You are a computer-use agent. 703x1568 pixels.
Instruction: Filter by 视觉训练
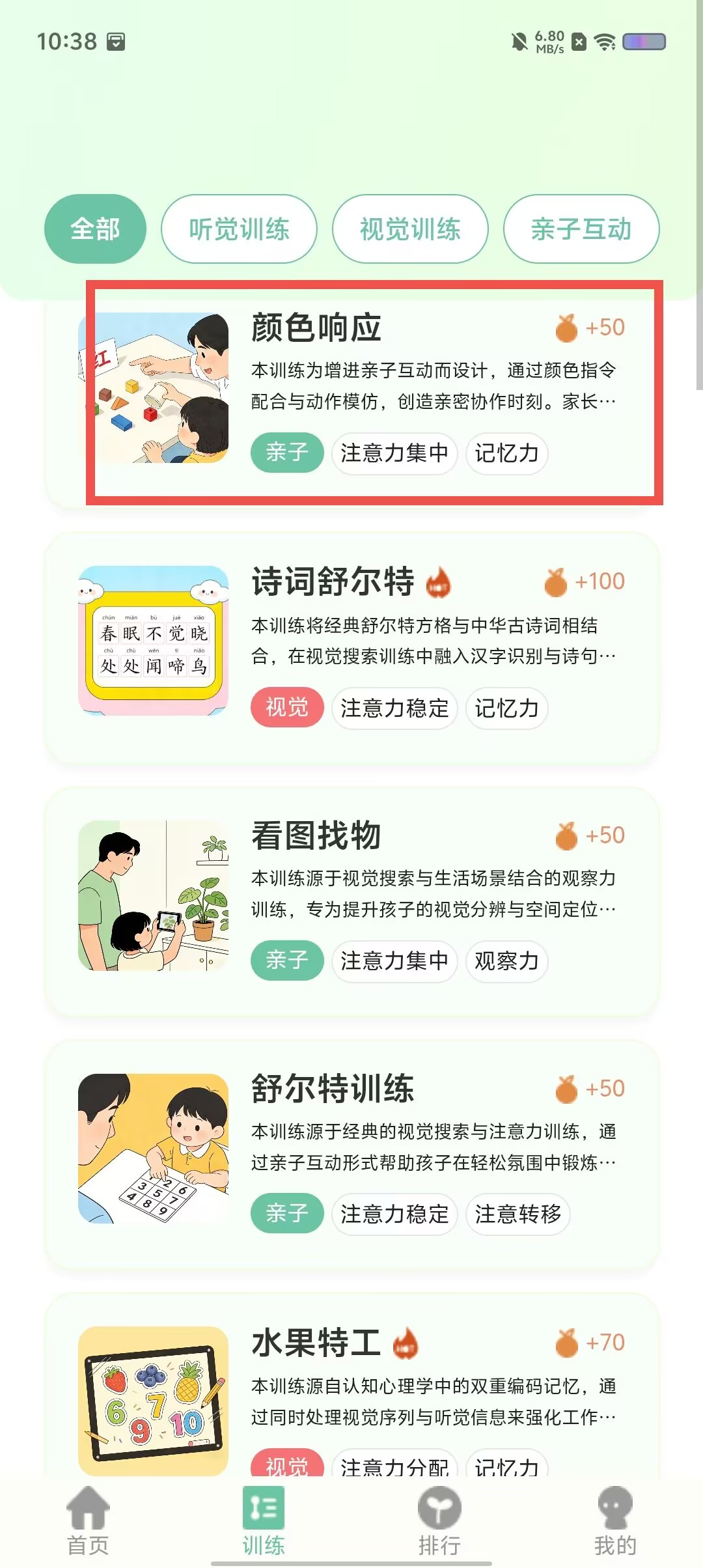point(410,229)
